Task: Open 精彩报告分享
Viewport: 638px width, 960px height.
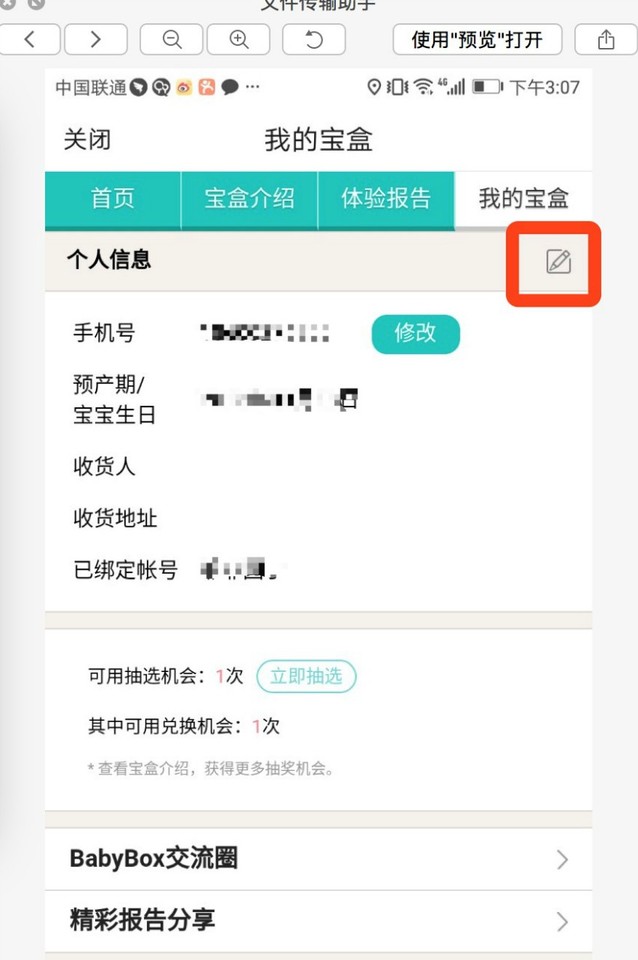Action: click(318, 920)
